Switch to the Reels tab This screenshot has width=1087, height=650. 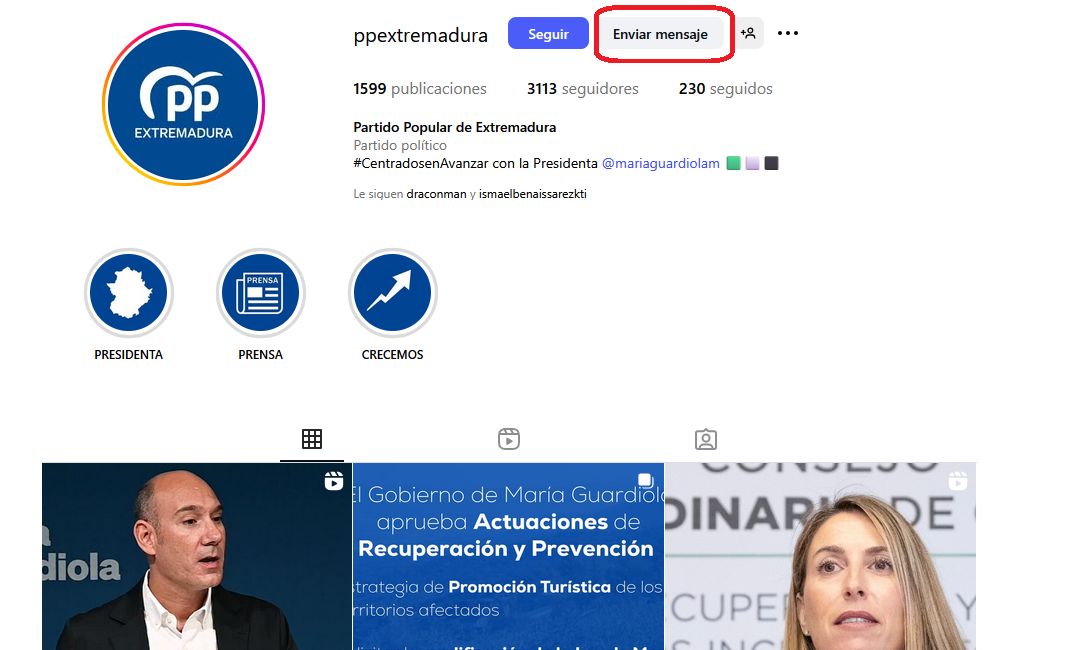pos(509,439)
